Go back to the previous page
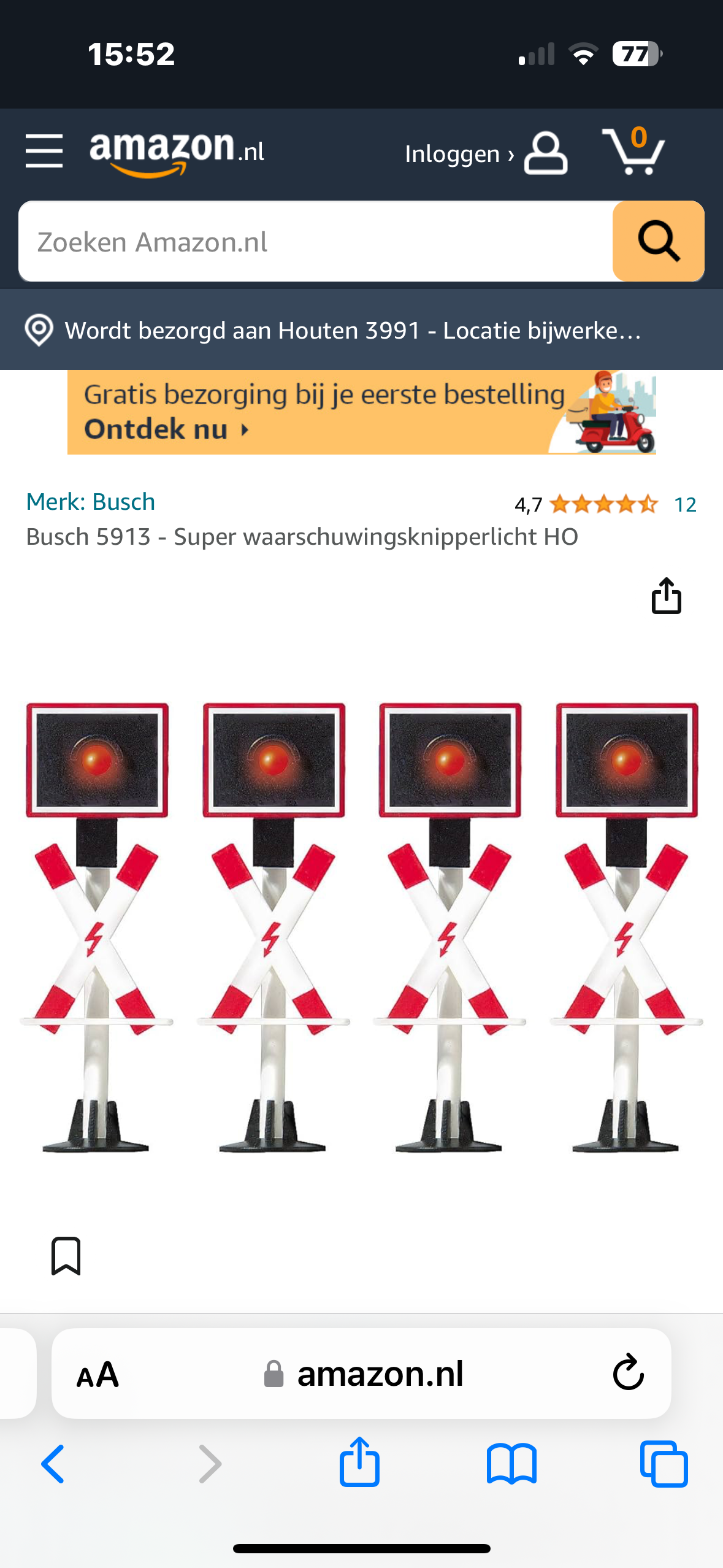Image resolution: width=723 pixels, height=1568 pixels. pos(53,1464)
